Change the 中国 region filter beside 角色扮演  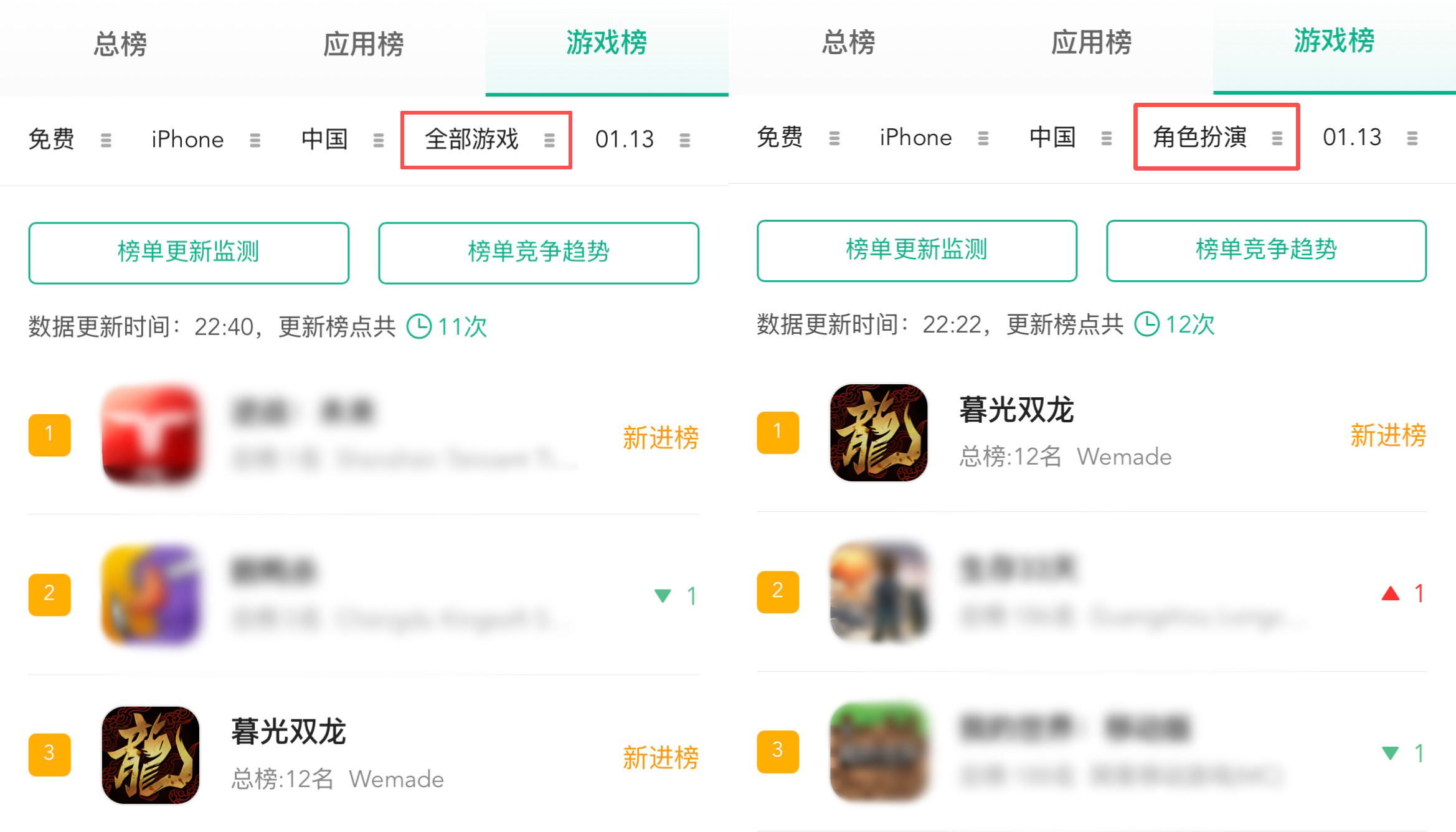1069,138
